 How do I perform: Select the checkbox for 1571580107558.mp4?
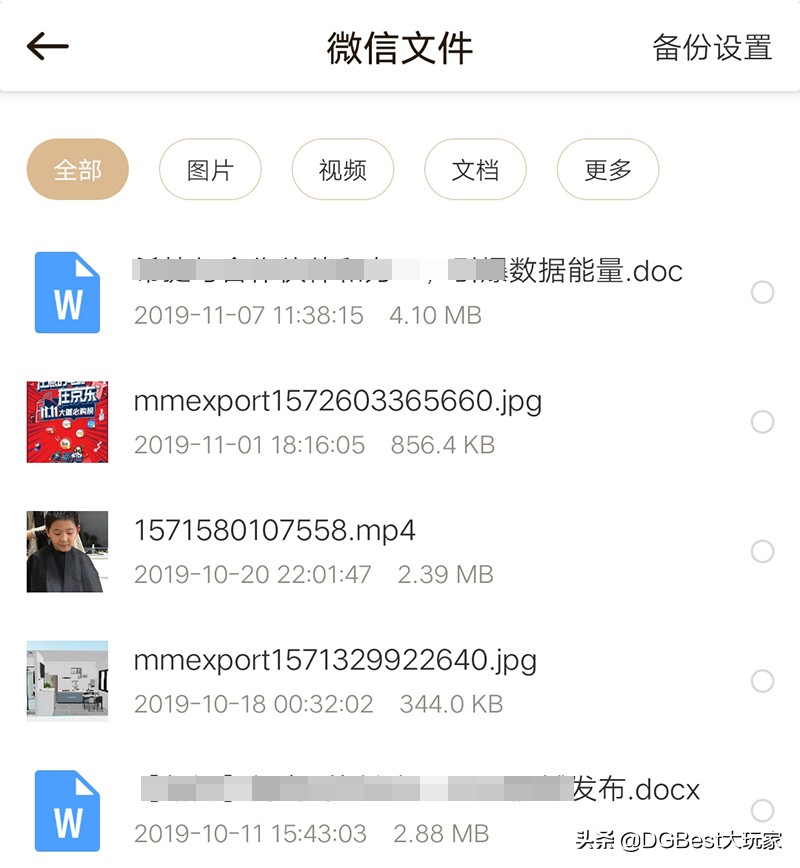764,551
